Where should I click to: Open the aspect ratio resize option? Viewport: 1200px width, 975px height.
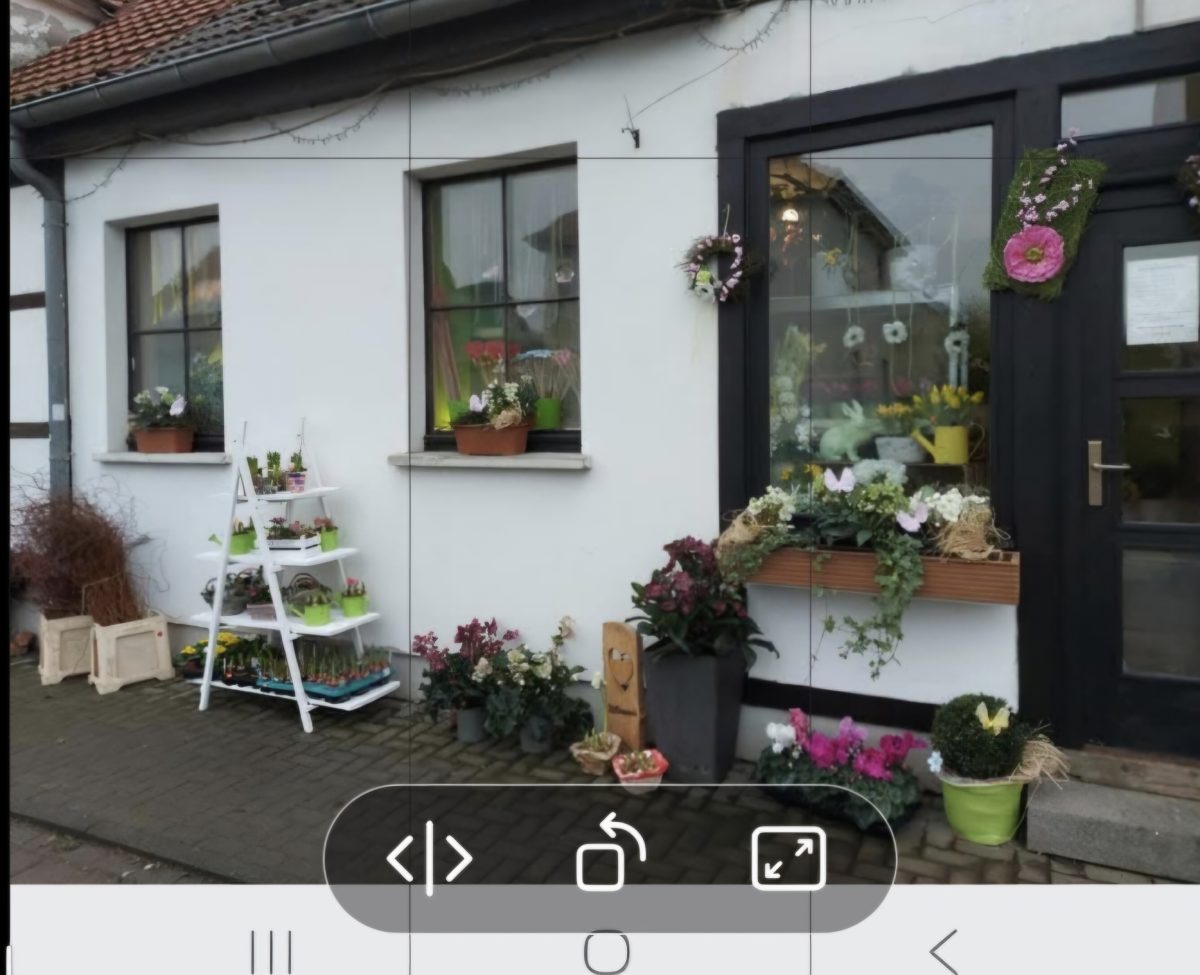(x=789, y=857)
